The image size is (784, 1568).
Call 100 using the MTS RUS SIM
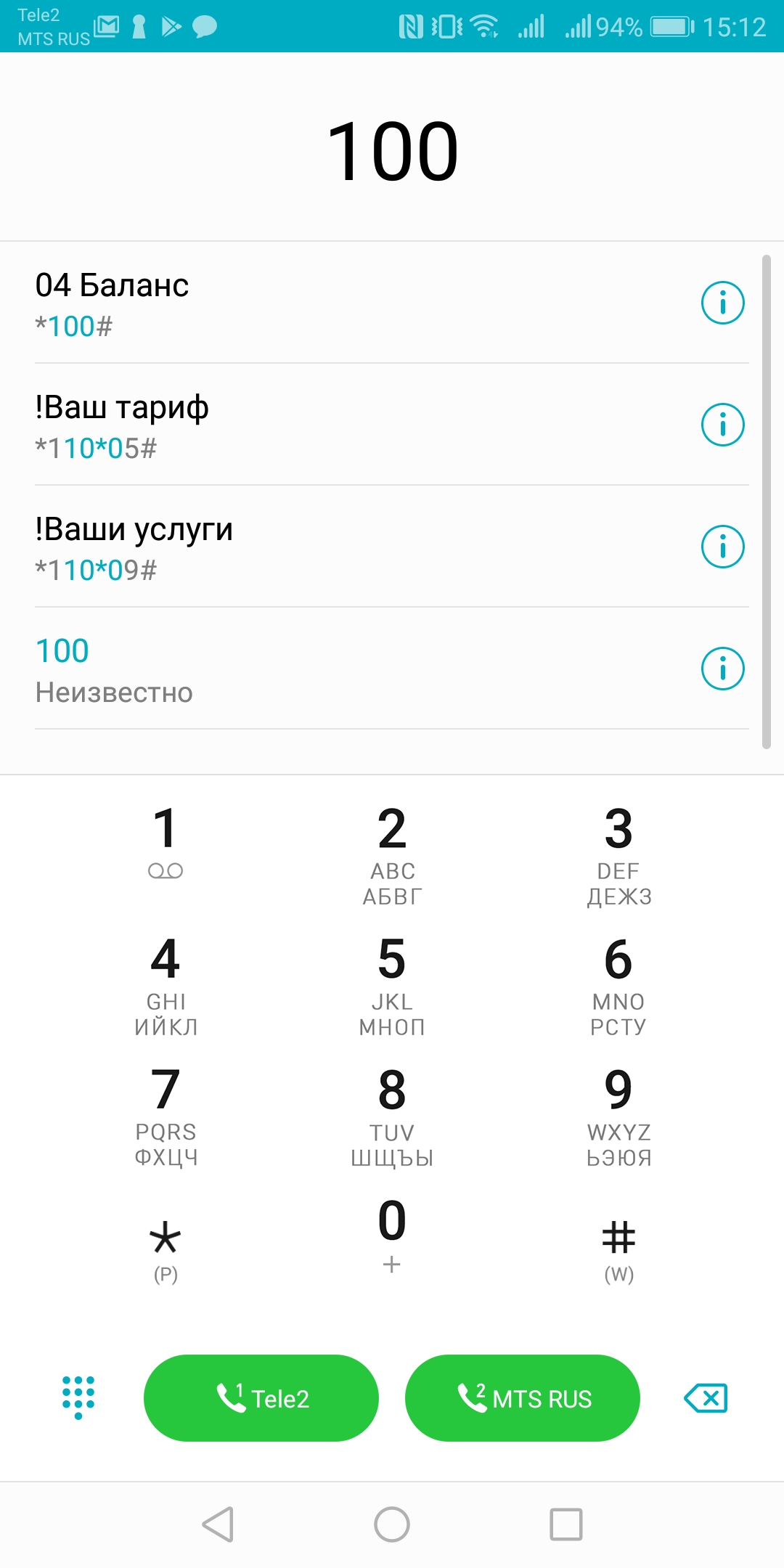click(x=523, y=1397)
